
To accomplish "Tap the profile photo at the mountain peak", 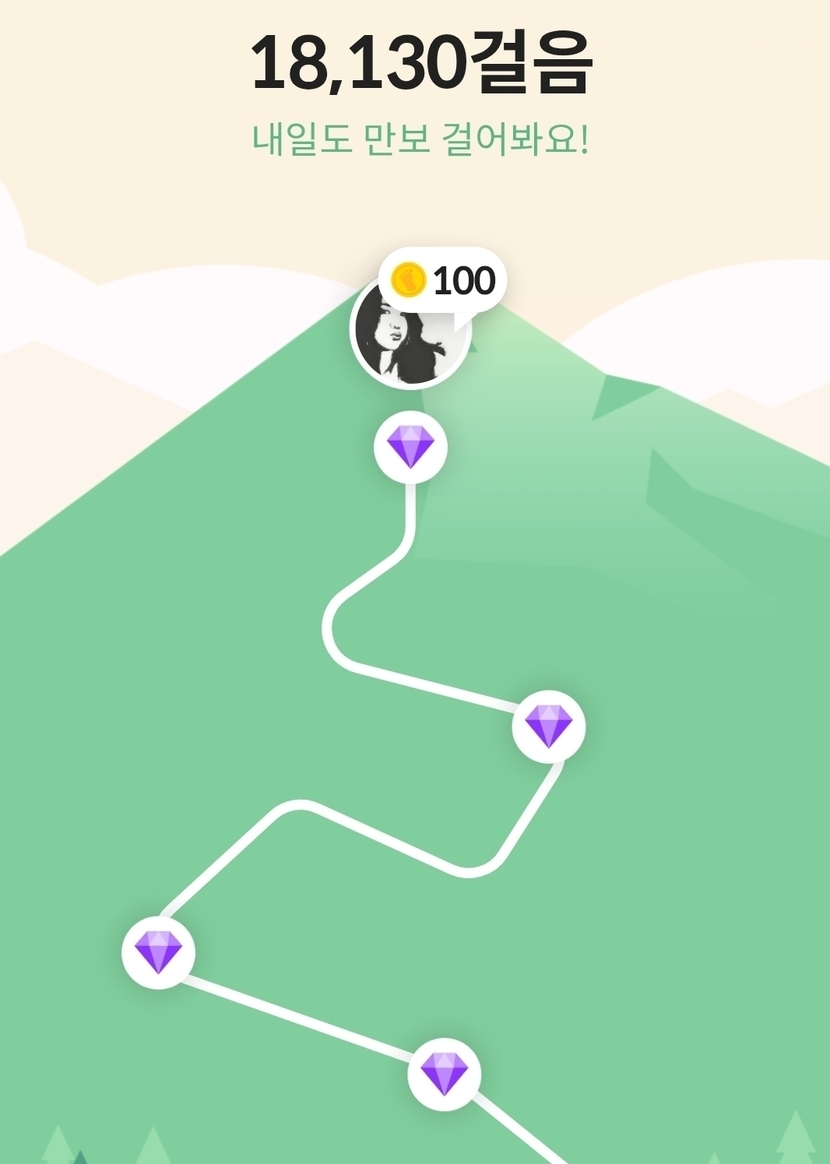I will coord(402,342).
